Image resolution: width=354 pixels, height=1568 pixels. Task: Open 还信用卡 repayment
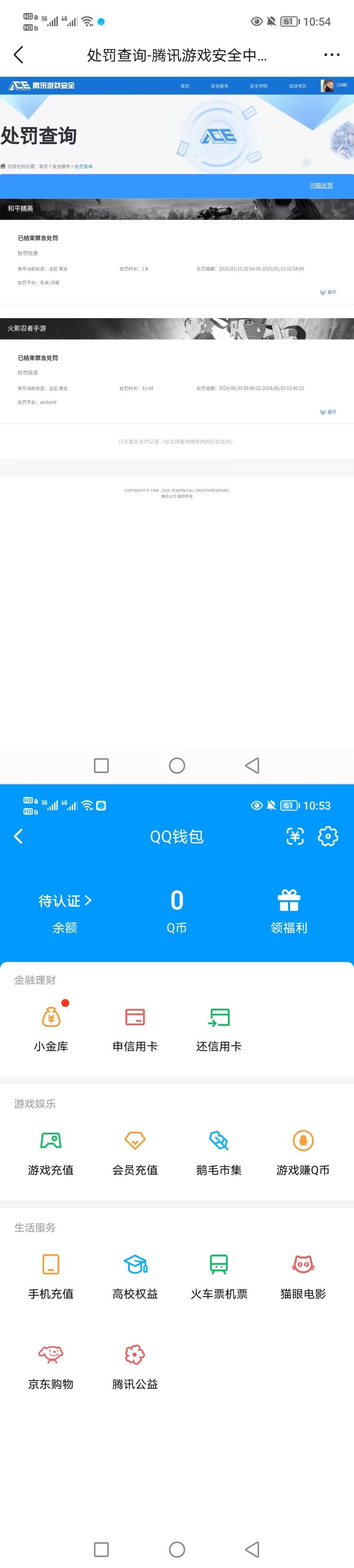point(219,1028)
